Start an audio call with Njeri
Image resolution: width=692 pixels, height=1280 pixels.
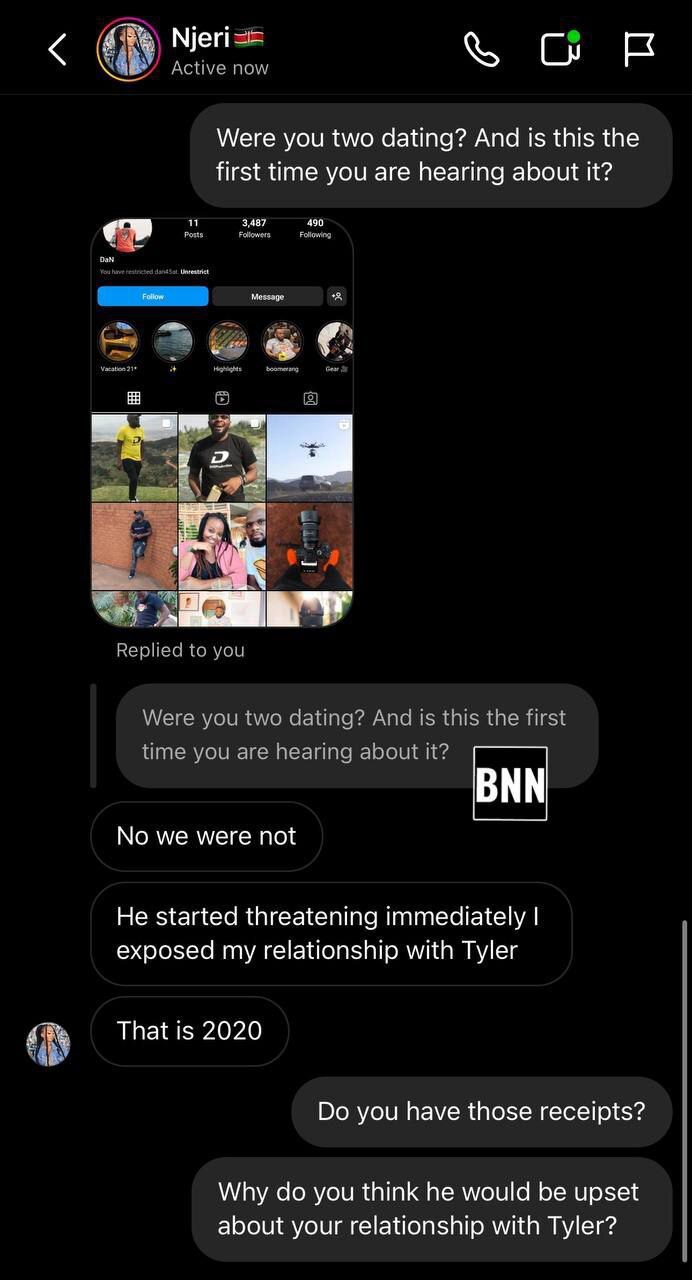[481, 49]
